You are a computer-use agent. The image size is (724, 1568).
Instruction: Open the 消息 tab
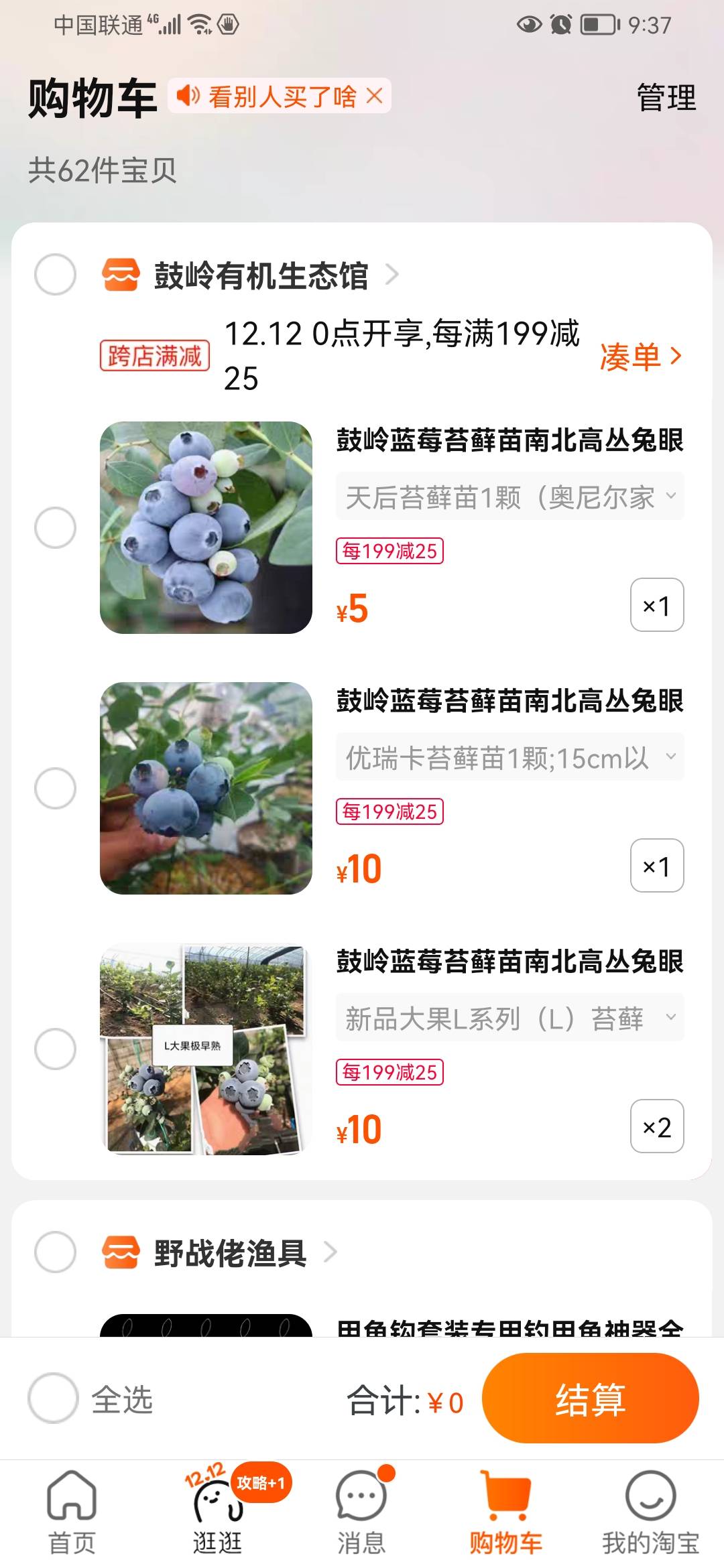pyautogui.click(x=361, y=1513)
